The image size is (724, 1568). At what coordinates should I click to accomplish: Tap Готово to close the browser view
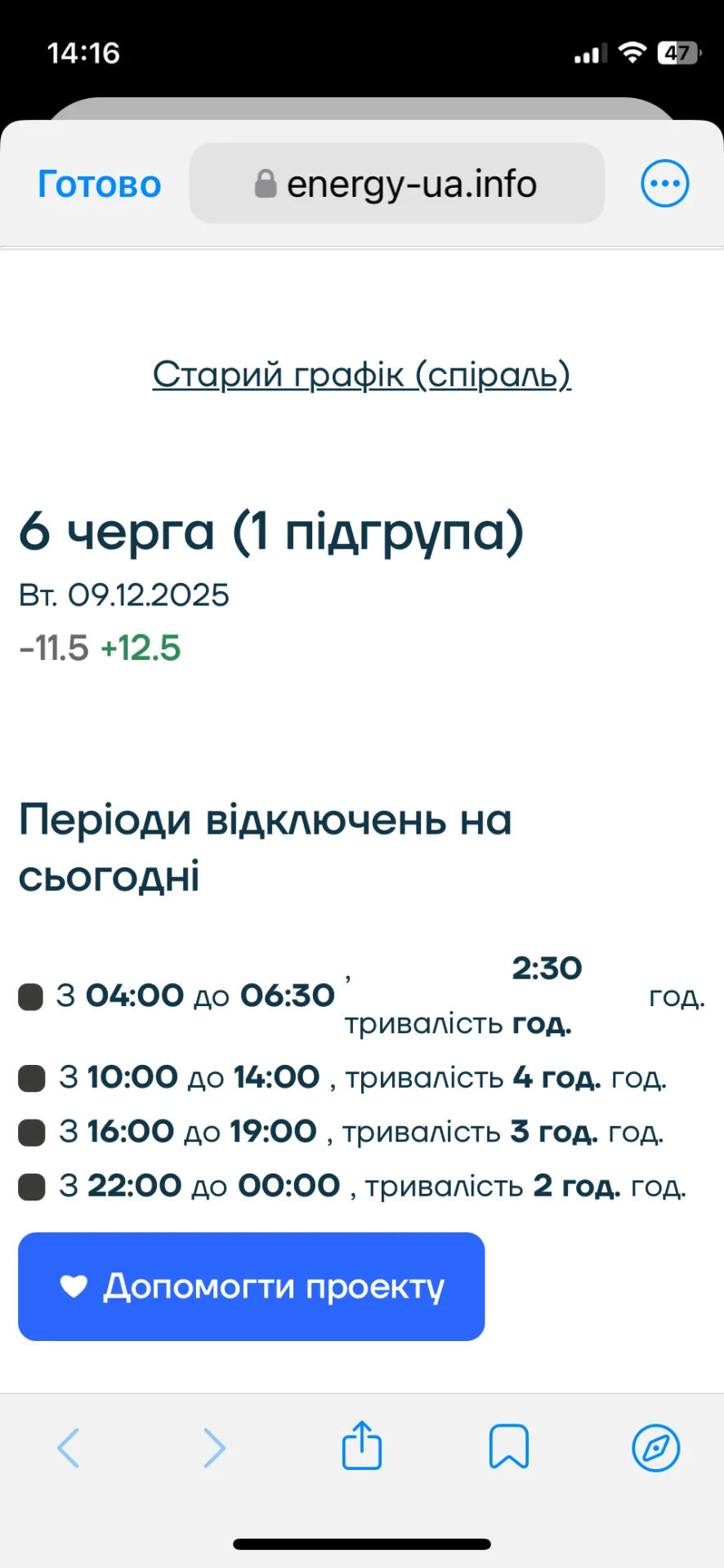99,184
